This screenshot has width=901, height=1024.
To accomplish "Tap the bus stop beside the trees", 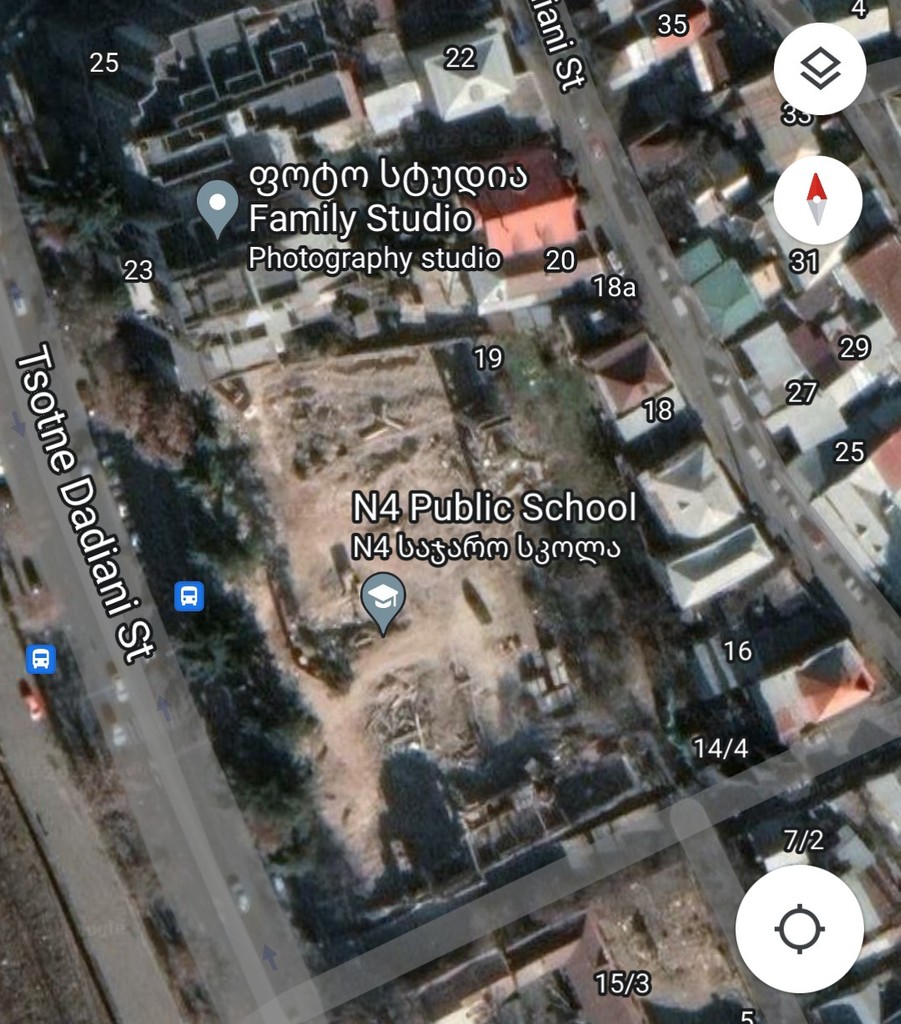I will (x=189, y=597).
